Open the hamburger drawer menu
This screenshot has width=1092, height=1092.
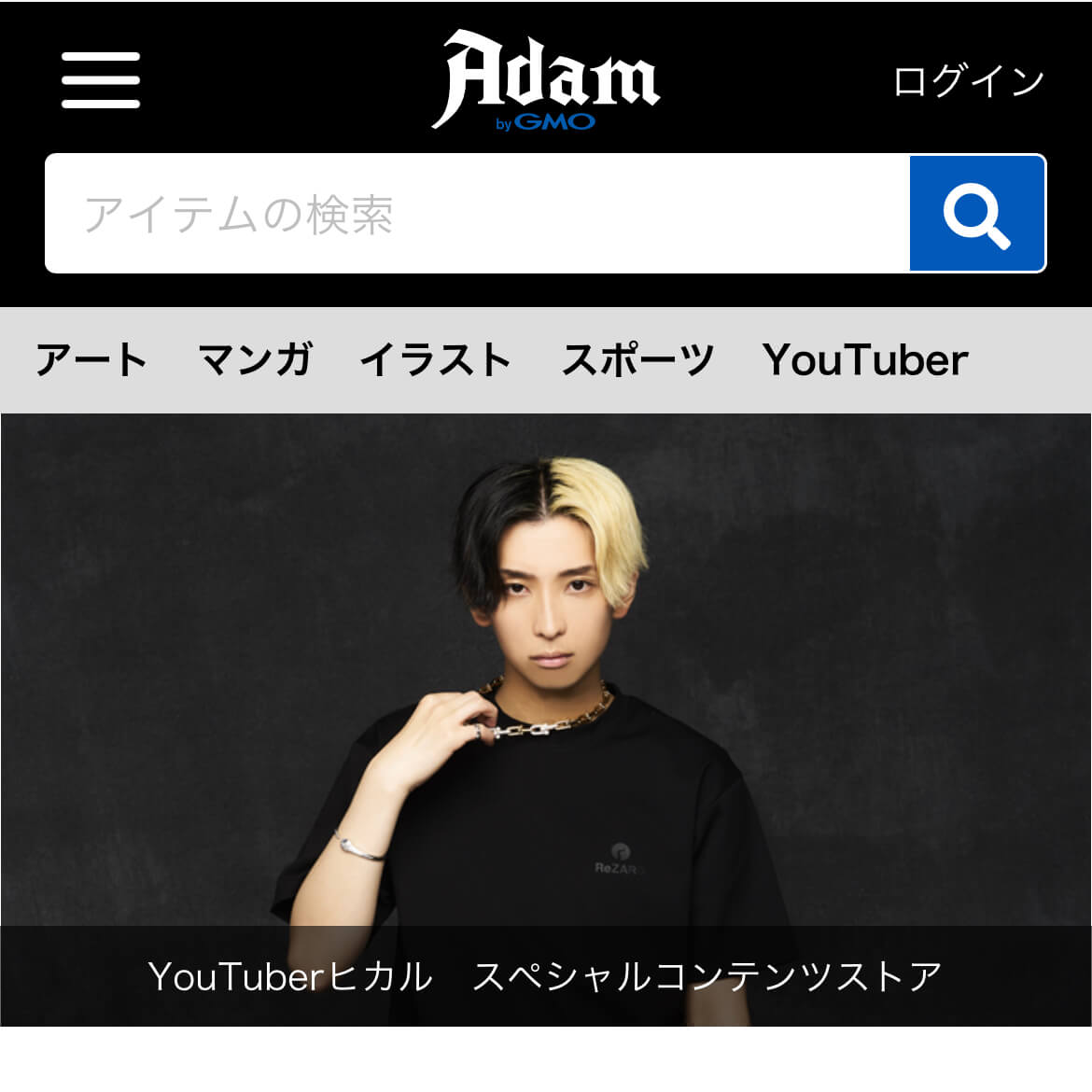tap(101, 80)
